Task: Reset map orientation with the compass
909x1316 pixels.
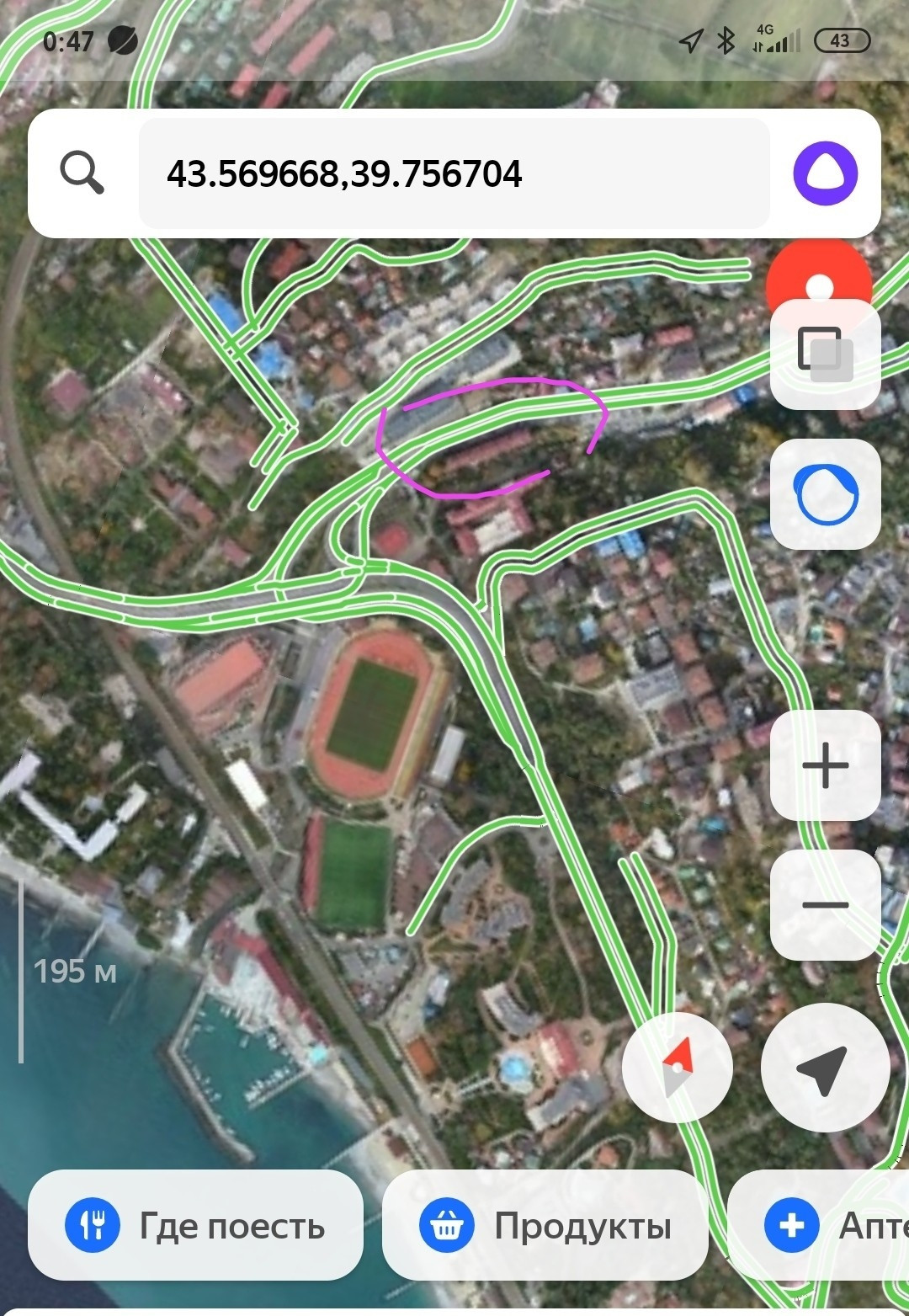Action: [678, 1067]
